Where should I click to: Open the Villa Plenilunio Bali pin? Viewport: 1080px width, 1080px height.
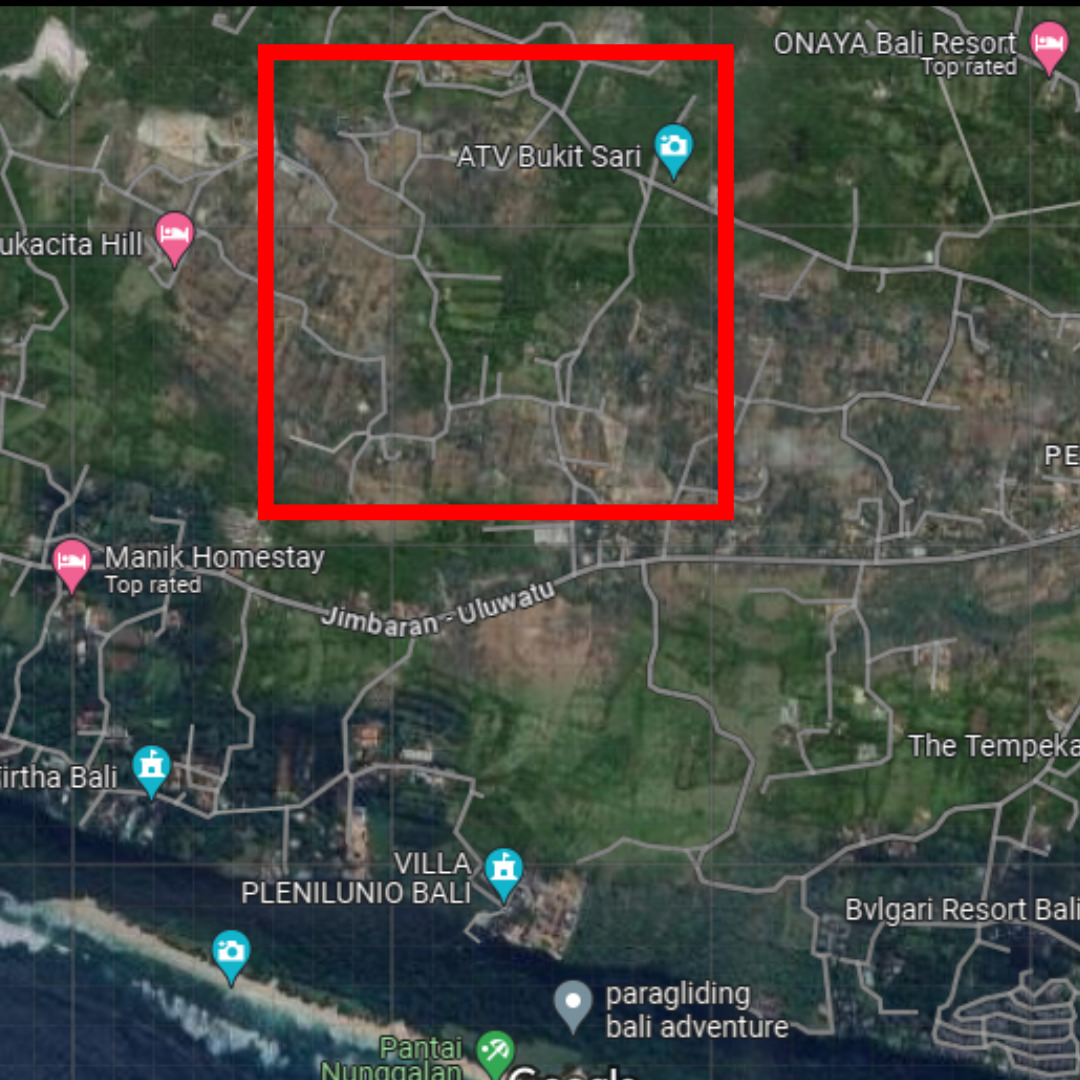[x=504, y=871]
